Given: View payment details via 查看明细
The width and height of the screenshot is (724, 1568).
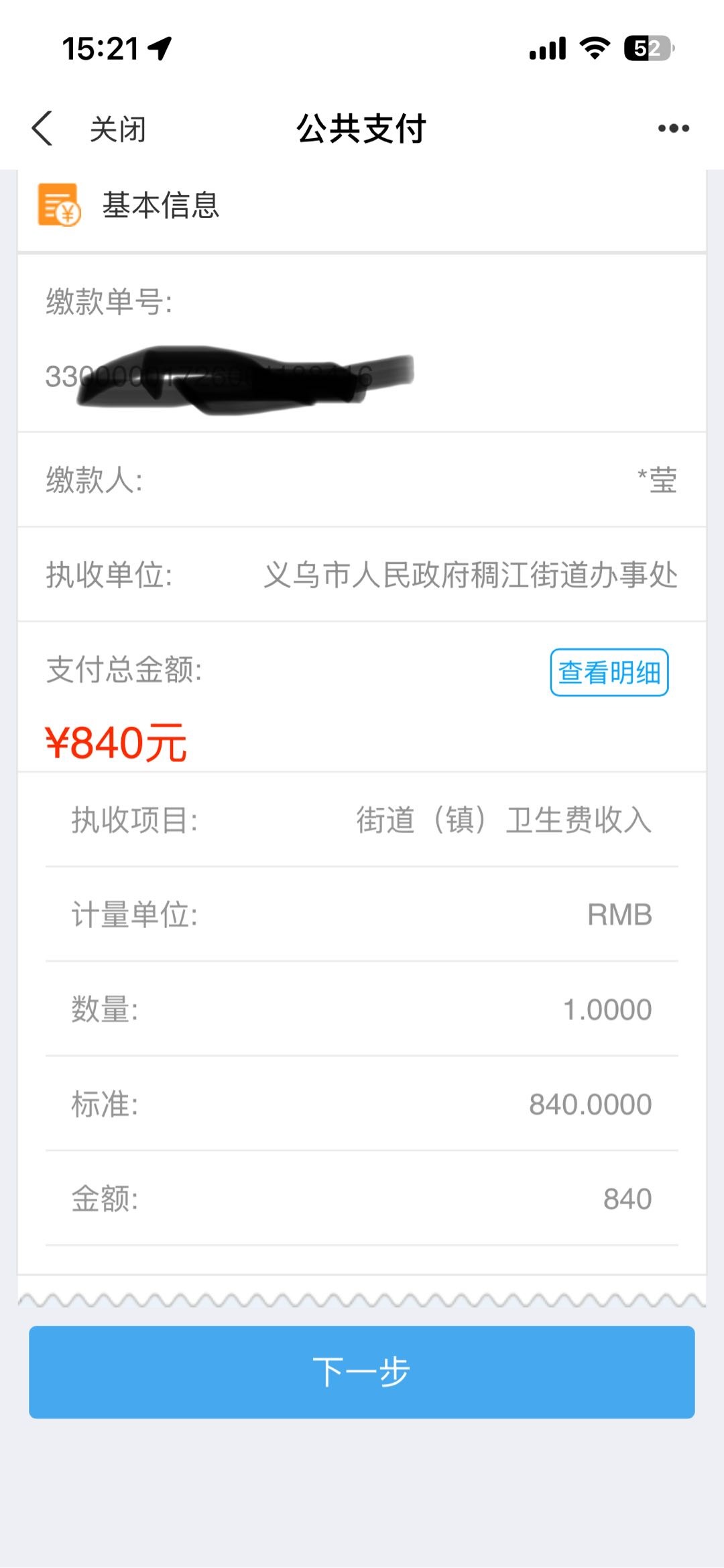Looking at the screenshot, I should point(609,672).
